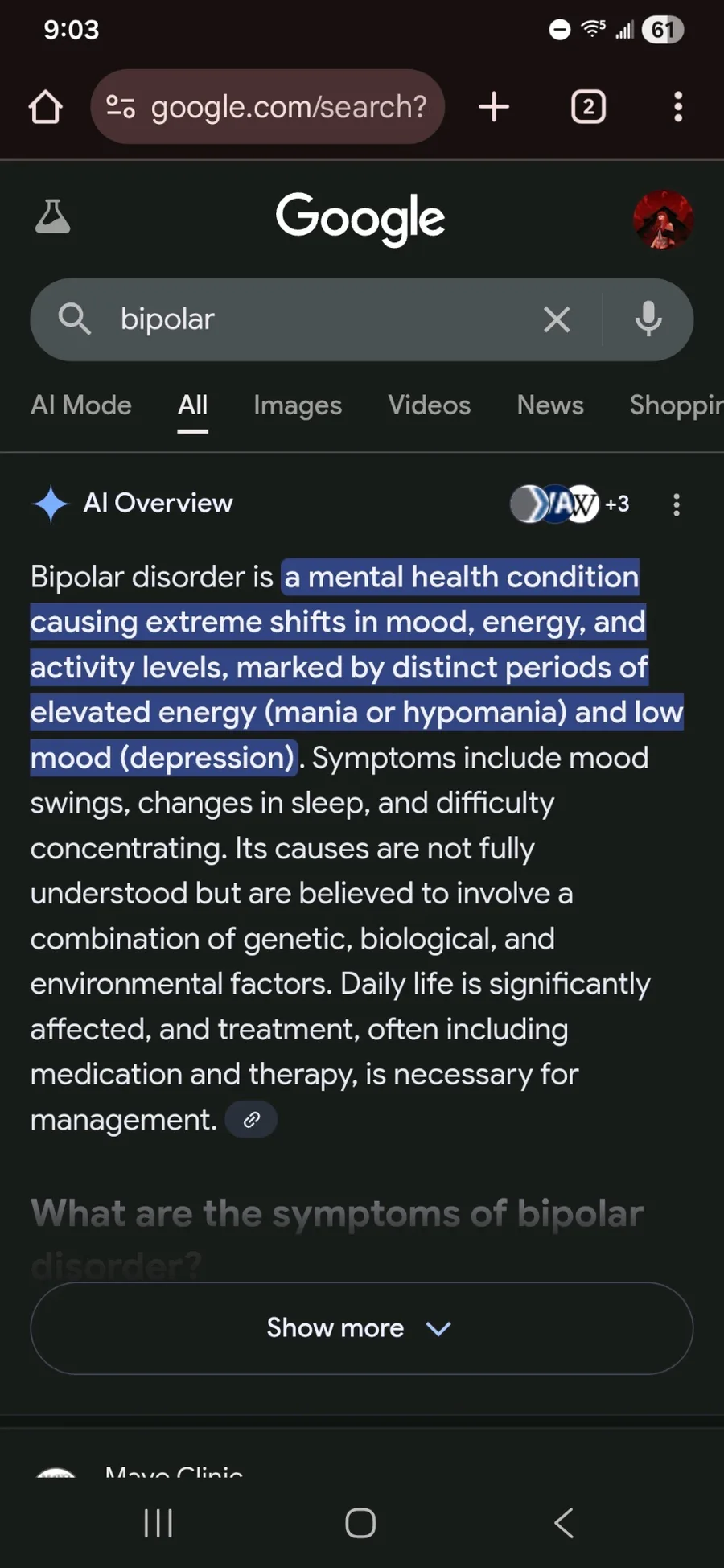Expand the overview with Show more

tap(361, 1328)
